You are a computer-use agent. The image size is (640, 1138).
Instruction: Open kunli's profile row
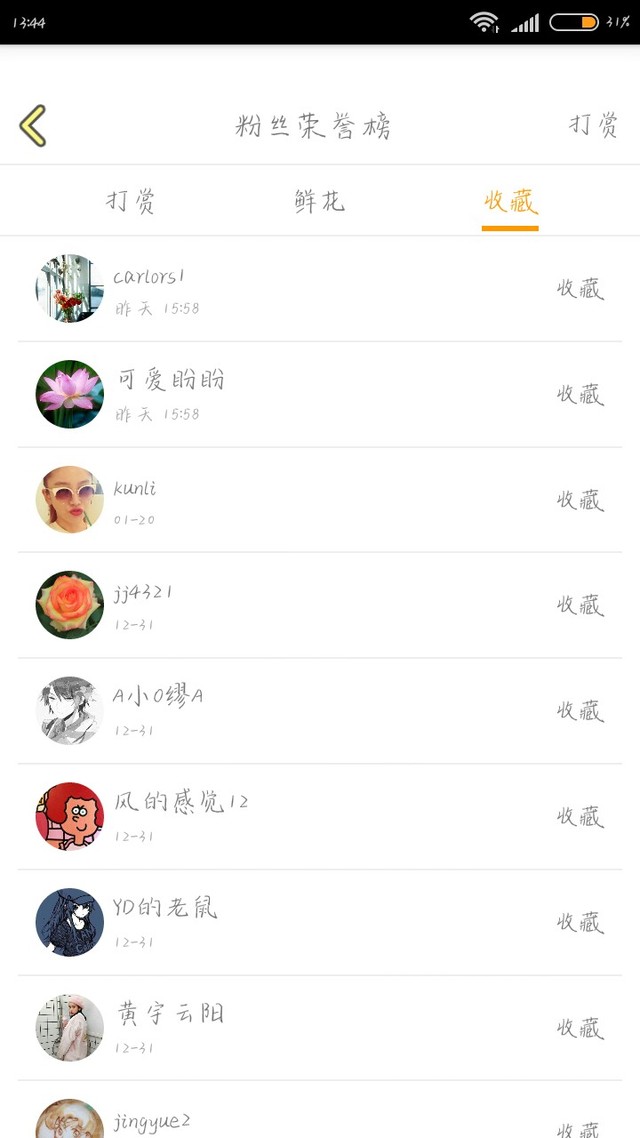[x=320, y=500]
